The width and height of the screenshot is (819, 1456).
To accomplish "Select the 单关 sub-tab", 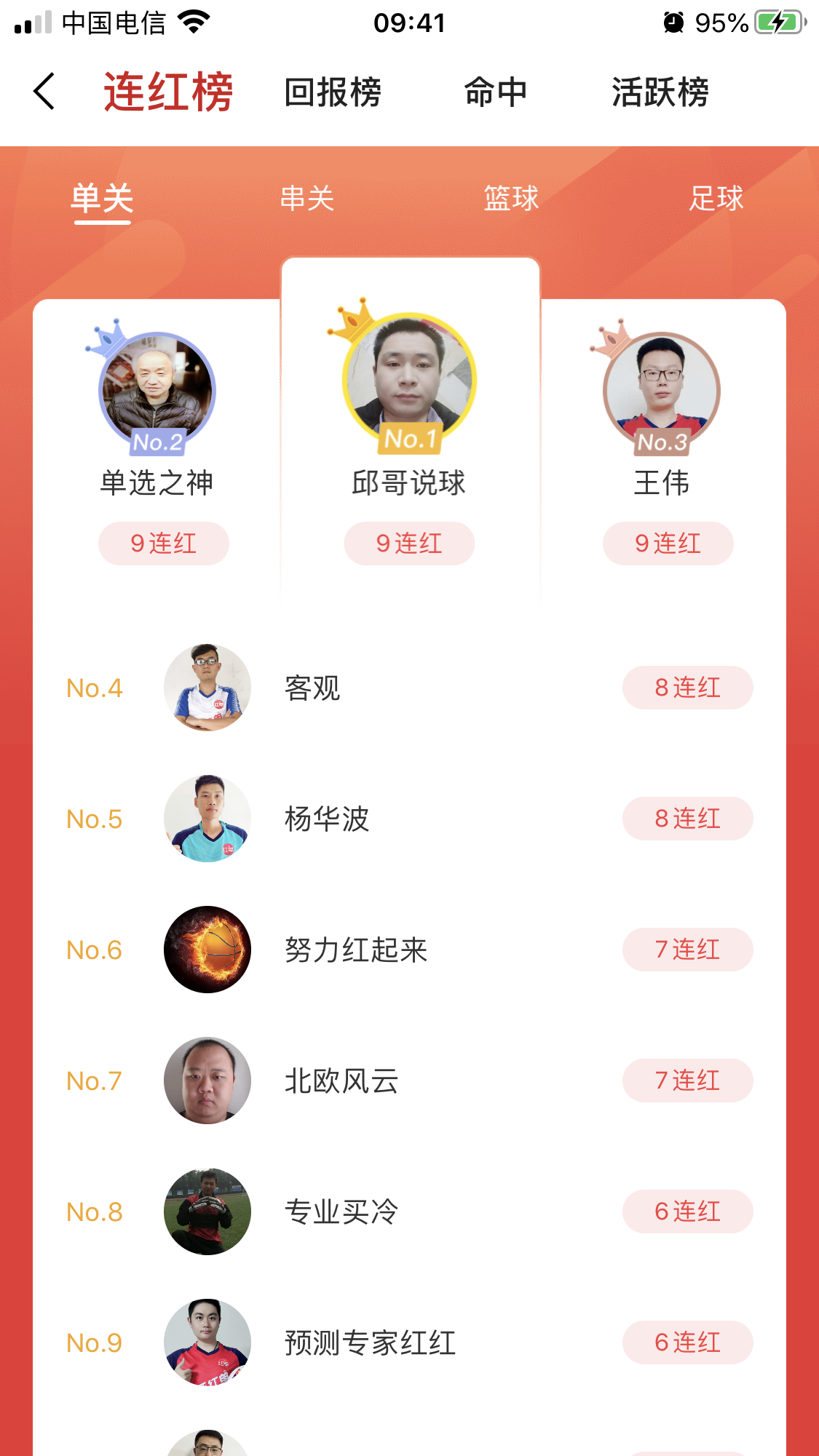I will click(102, 198).
